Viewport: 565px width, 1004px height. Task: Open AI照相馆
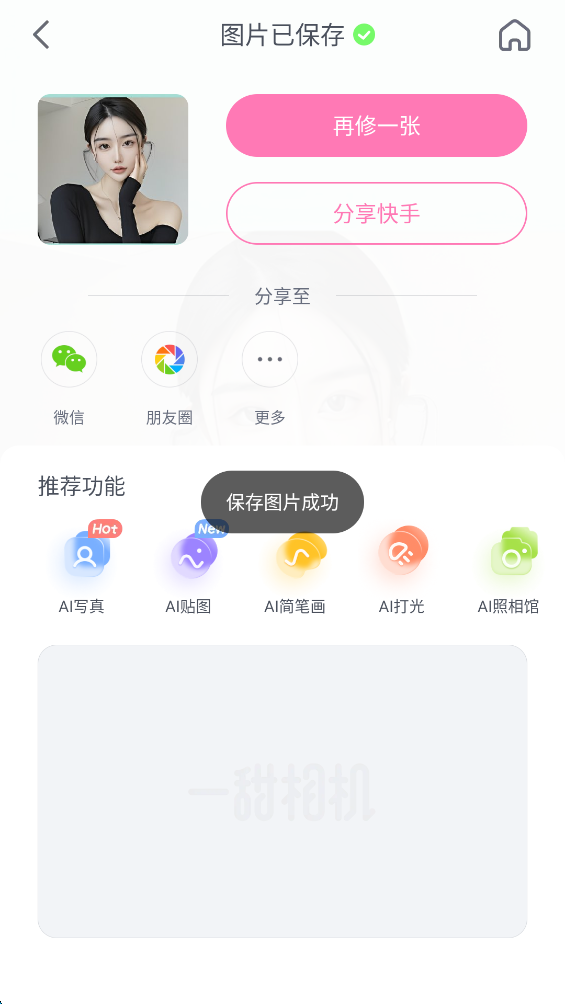coord(508,568)
